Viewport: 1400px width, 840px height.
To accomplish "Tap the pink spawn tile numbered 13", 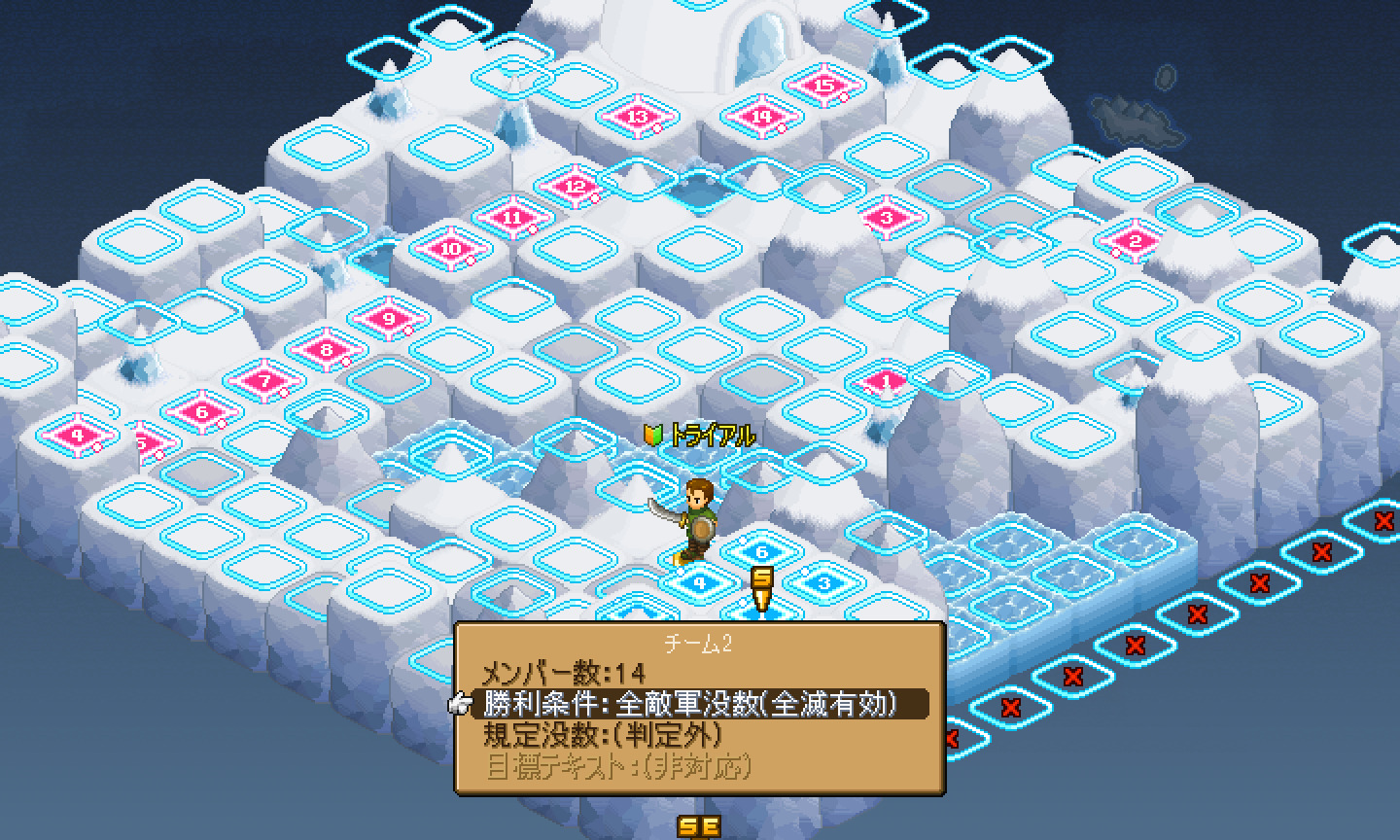I will pyautogui.click(x=637, y=117).
